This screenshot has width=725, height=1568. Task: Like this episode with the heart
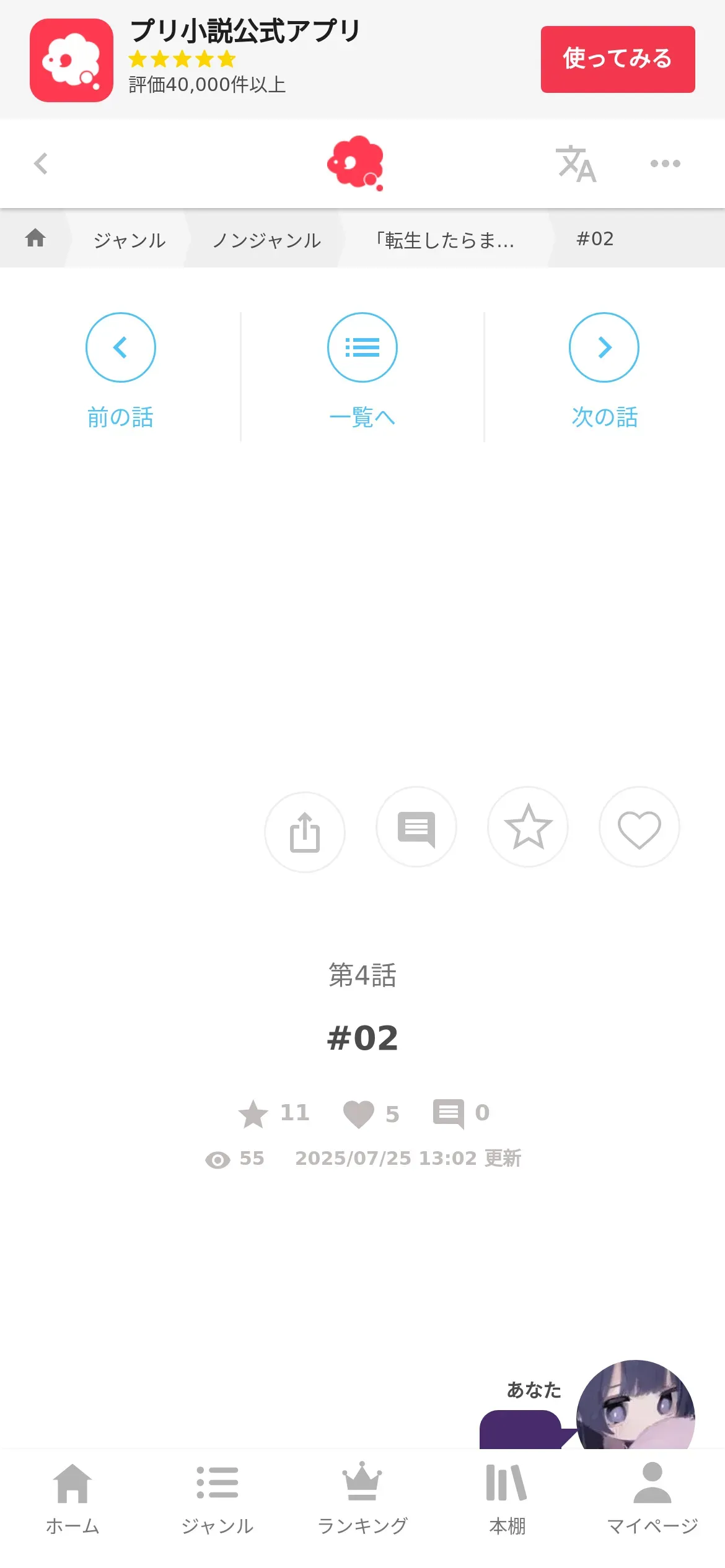(x=639, y=827)
